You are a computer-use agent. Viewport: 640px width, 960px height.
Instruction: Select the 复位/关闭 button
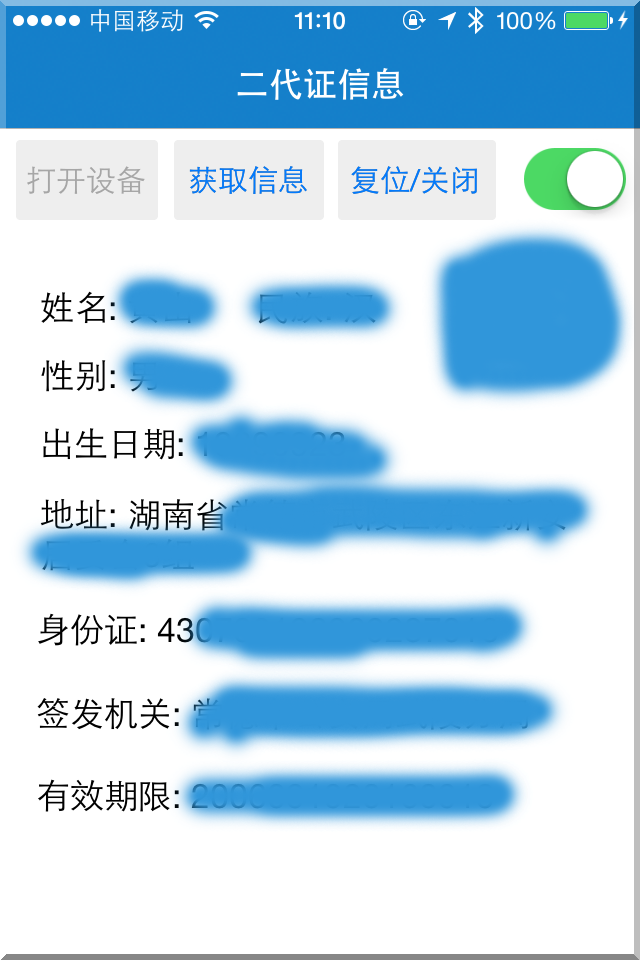(x=416, y=180)
